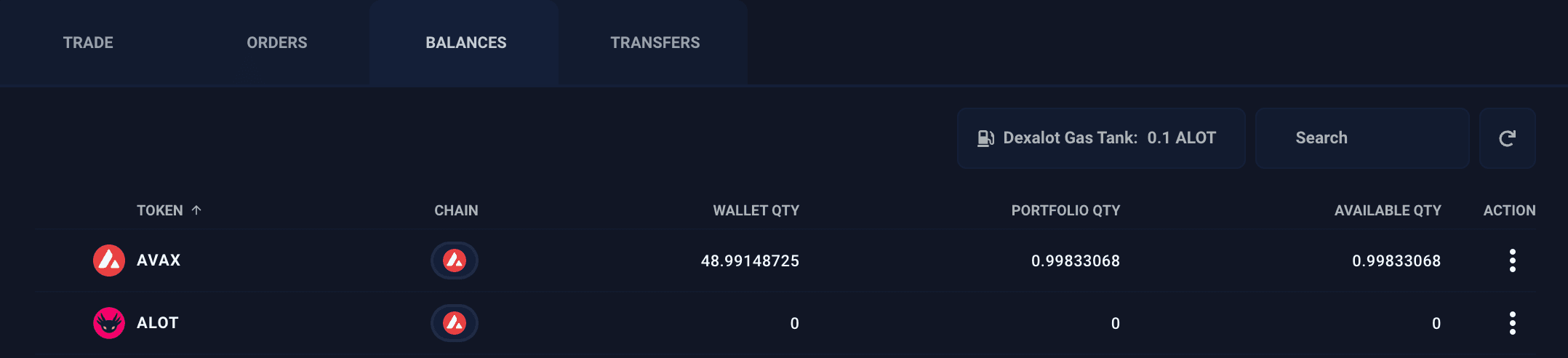Open the action menu for AVAX
Screen dimensions: 1568x358
tap(1512, 260)
